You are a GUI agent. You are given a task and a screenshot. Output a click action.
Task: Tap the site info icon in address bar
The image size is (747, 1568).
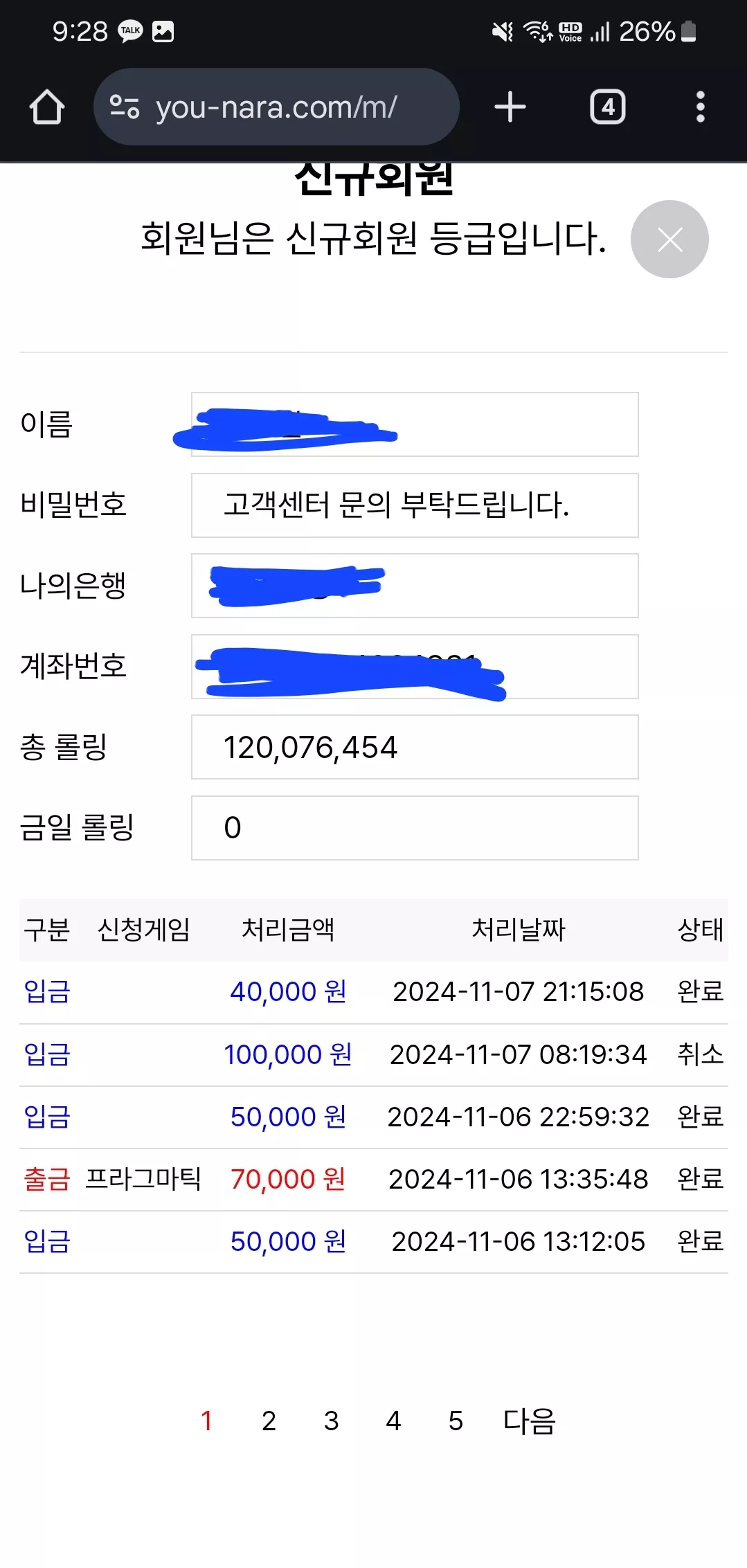(125, 107)
